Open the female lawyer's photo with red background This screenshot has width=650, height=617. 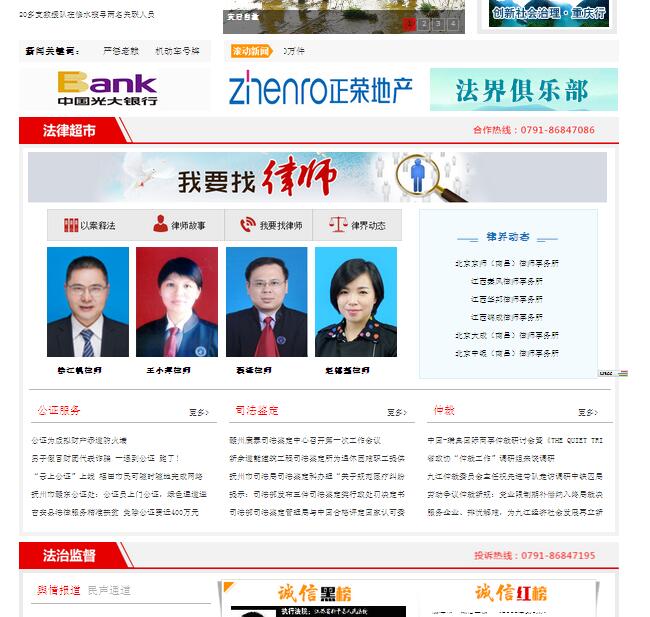point(177,302)
